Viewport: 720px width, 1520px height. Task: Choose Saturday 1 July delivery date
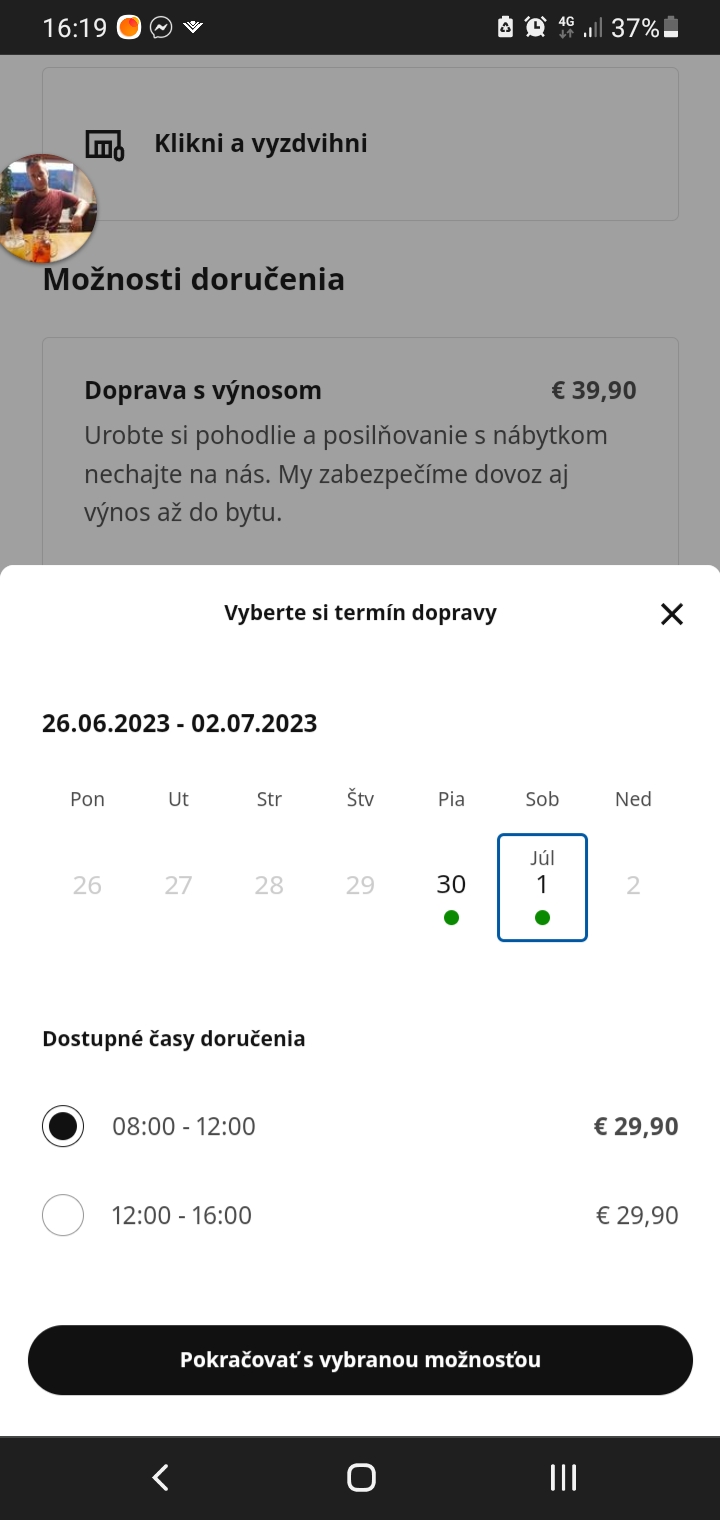[542, 887]
